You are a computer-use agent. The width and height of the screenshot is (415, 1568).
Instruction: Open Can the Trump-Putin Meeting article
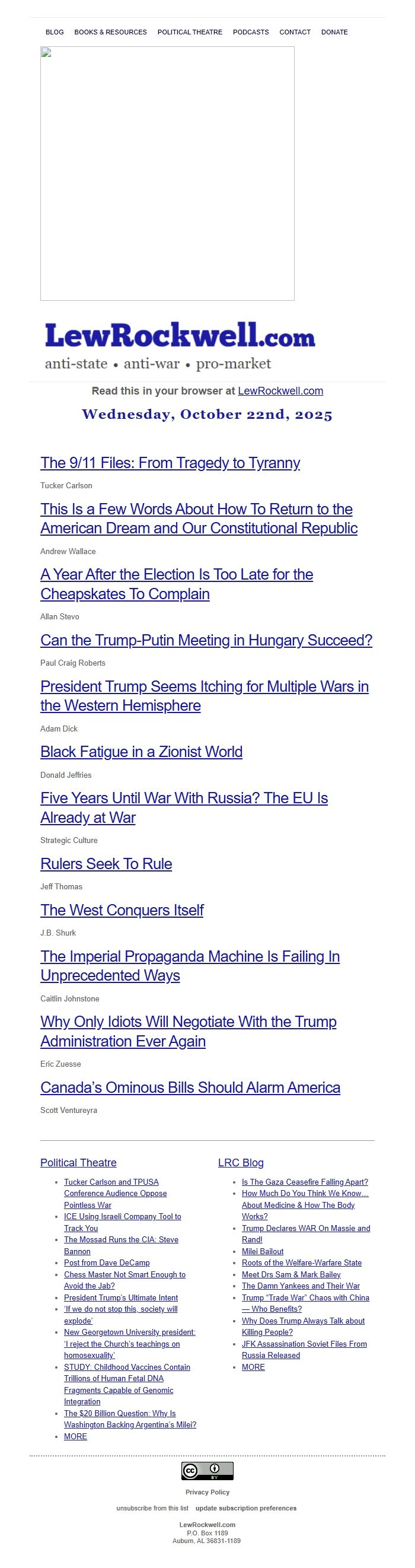(x=206, y=640)
